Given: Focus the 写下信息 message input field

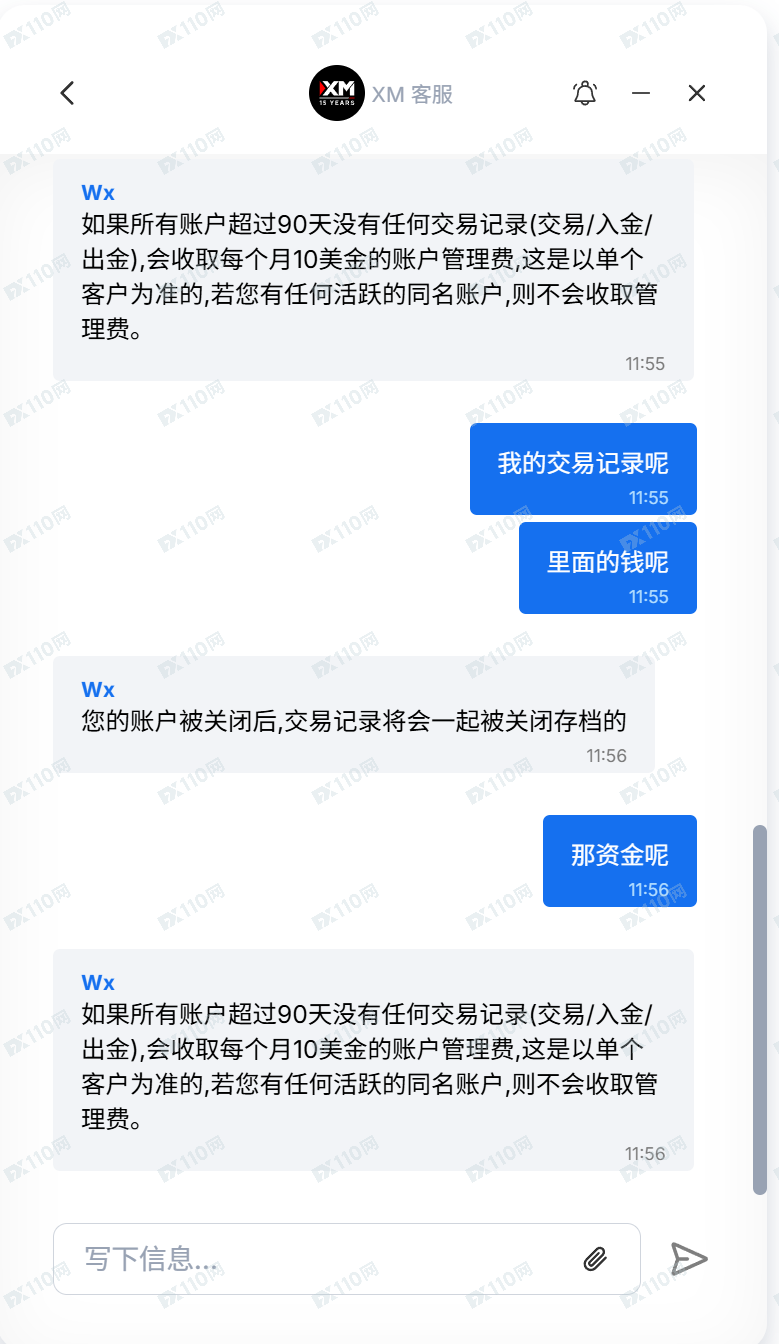Looking at the screenshot, I should [x=320, y=1258].
